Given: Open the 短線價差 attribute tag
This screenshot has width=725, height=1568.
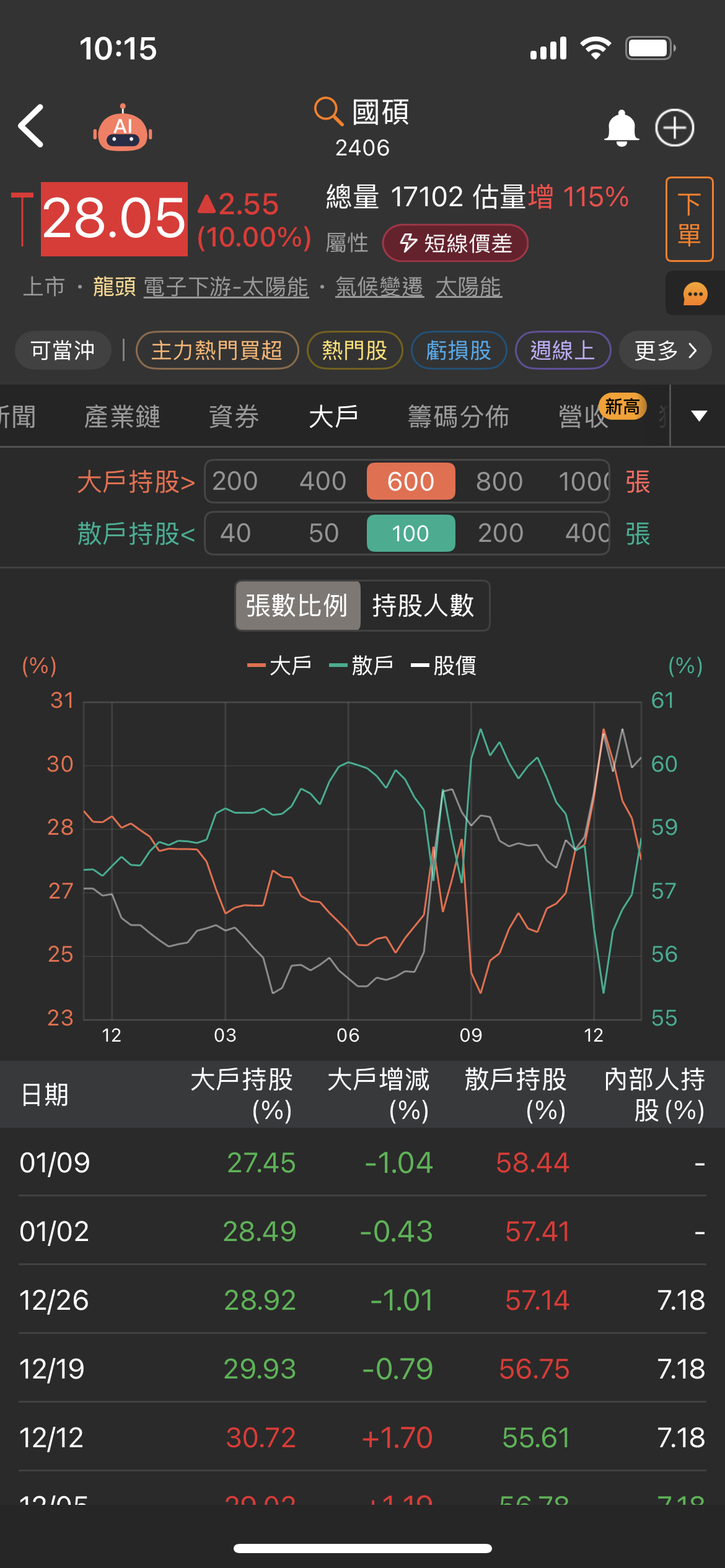Looking at the screenshot, I should [x=455, y=243].
